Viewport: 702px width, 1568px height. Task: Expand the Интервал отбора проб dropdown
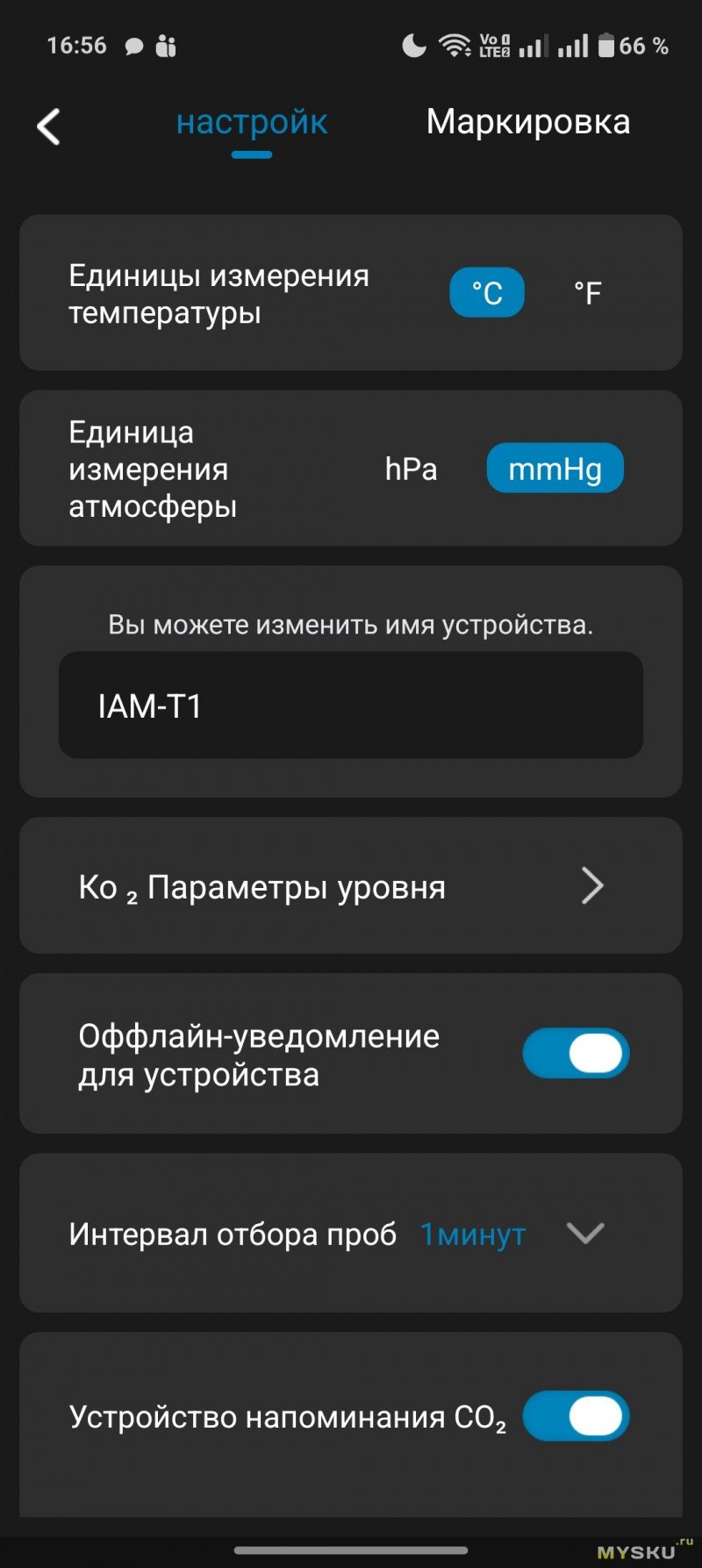pos(585,1233)
